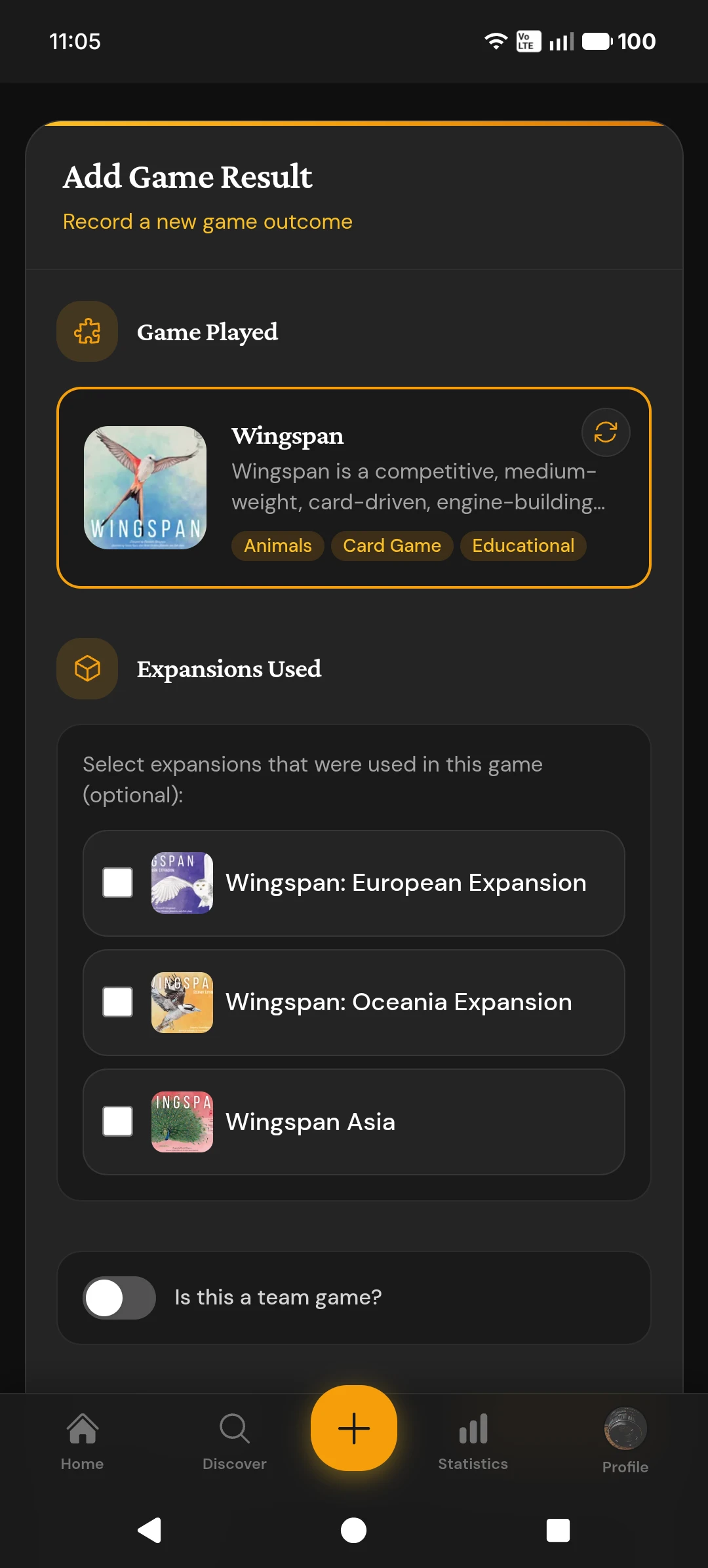708x1568 pixels.
Task: Click the puzzle piece icon beside Game Played
Action: tap(87, 332)
